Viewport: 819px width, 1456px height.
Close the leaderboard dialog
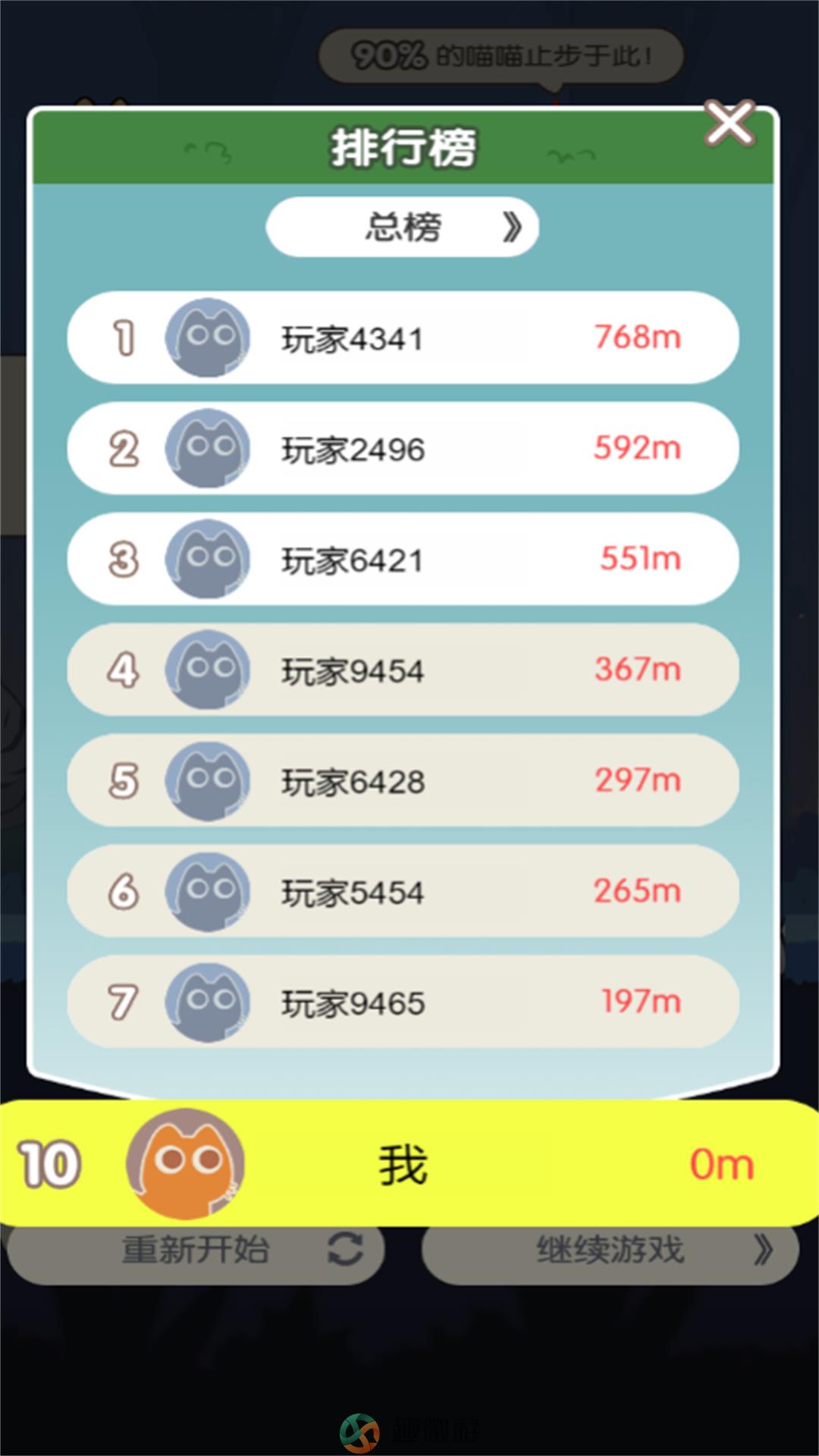click(730, 124)
